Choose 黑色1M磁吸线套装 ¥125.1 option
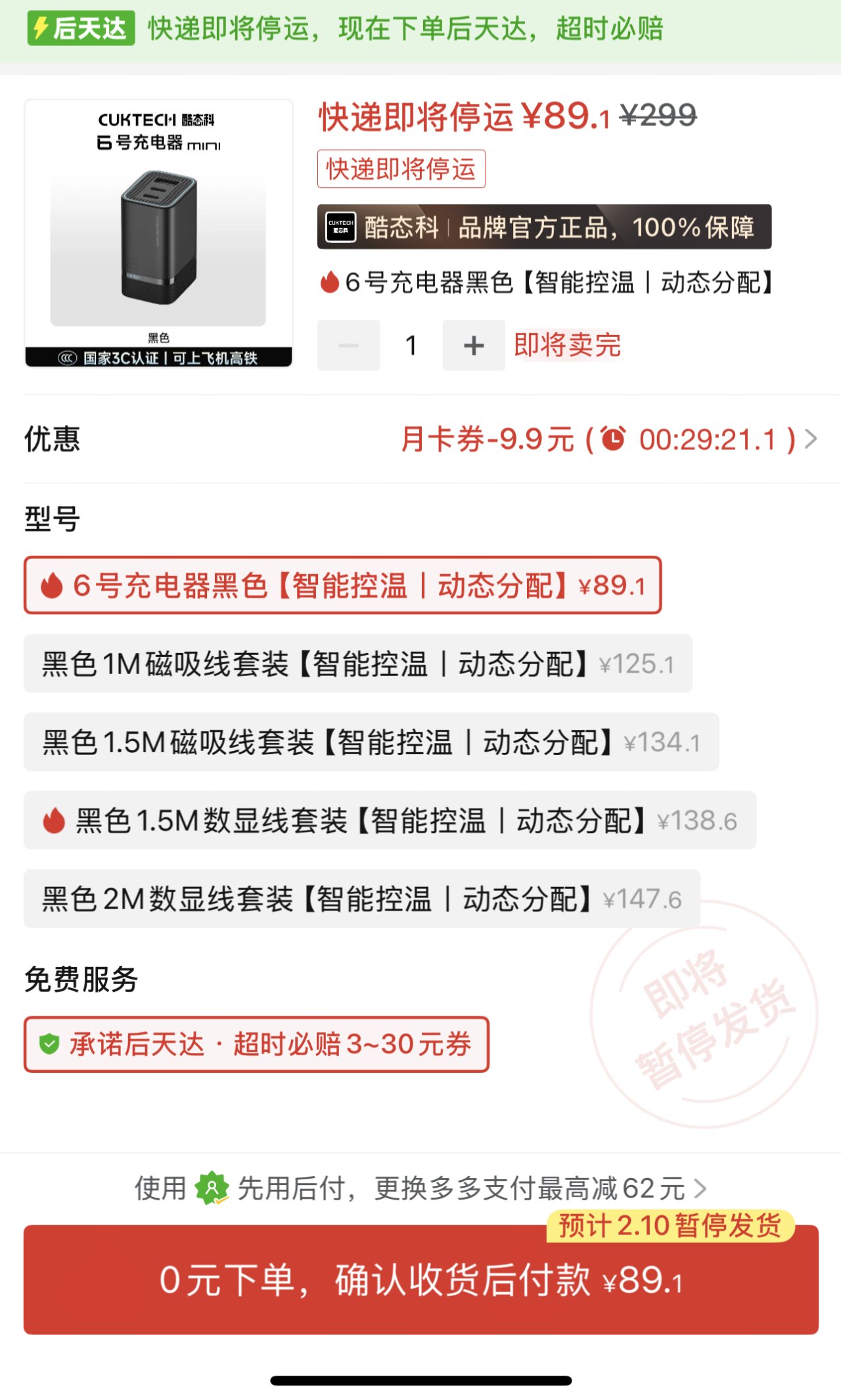This screenshot has height=1400, width=841. coord(358,664)
